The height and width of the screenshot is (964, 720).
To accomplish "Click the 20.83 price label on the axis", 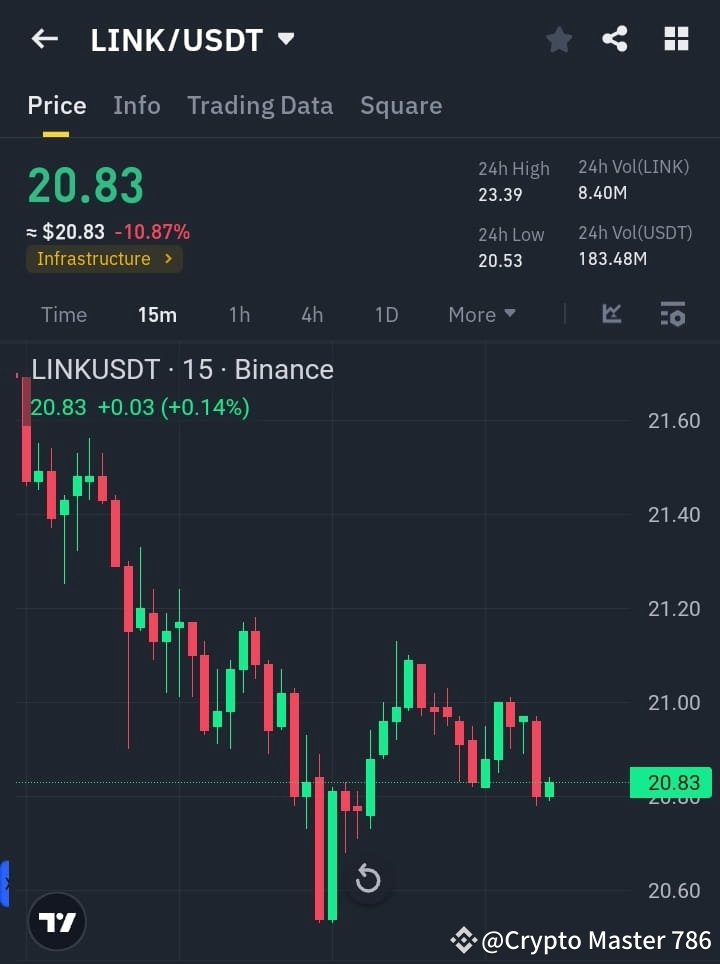I will coord(671,784).
